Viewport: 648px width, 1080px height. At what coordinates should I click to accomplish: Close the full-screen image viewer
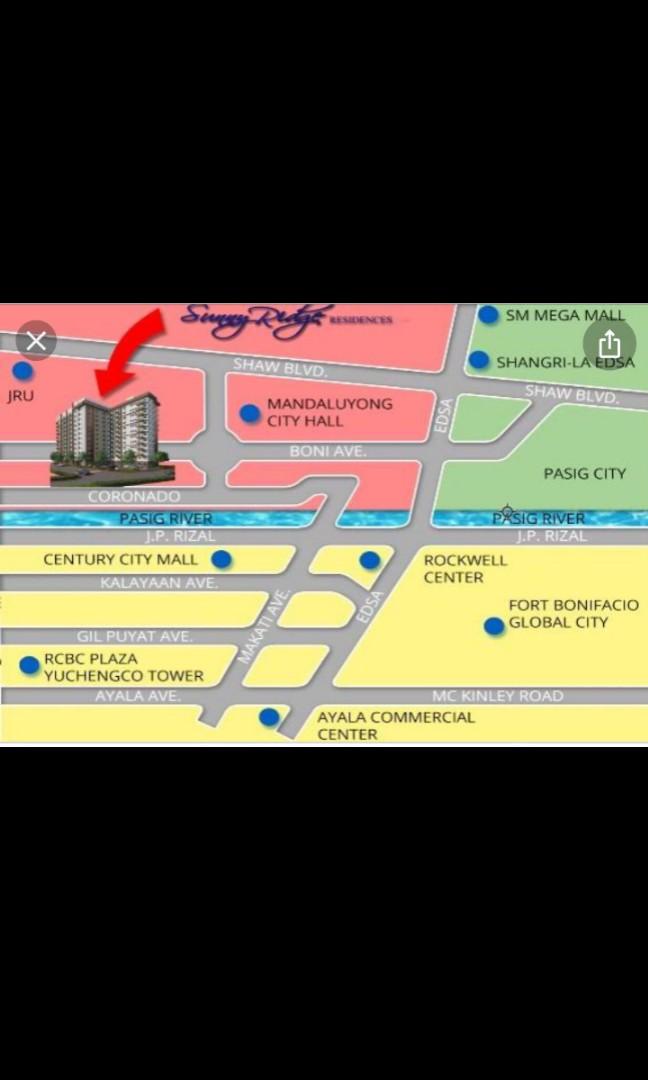point(36,341)
